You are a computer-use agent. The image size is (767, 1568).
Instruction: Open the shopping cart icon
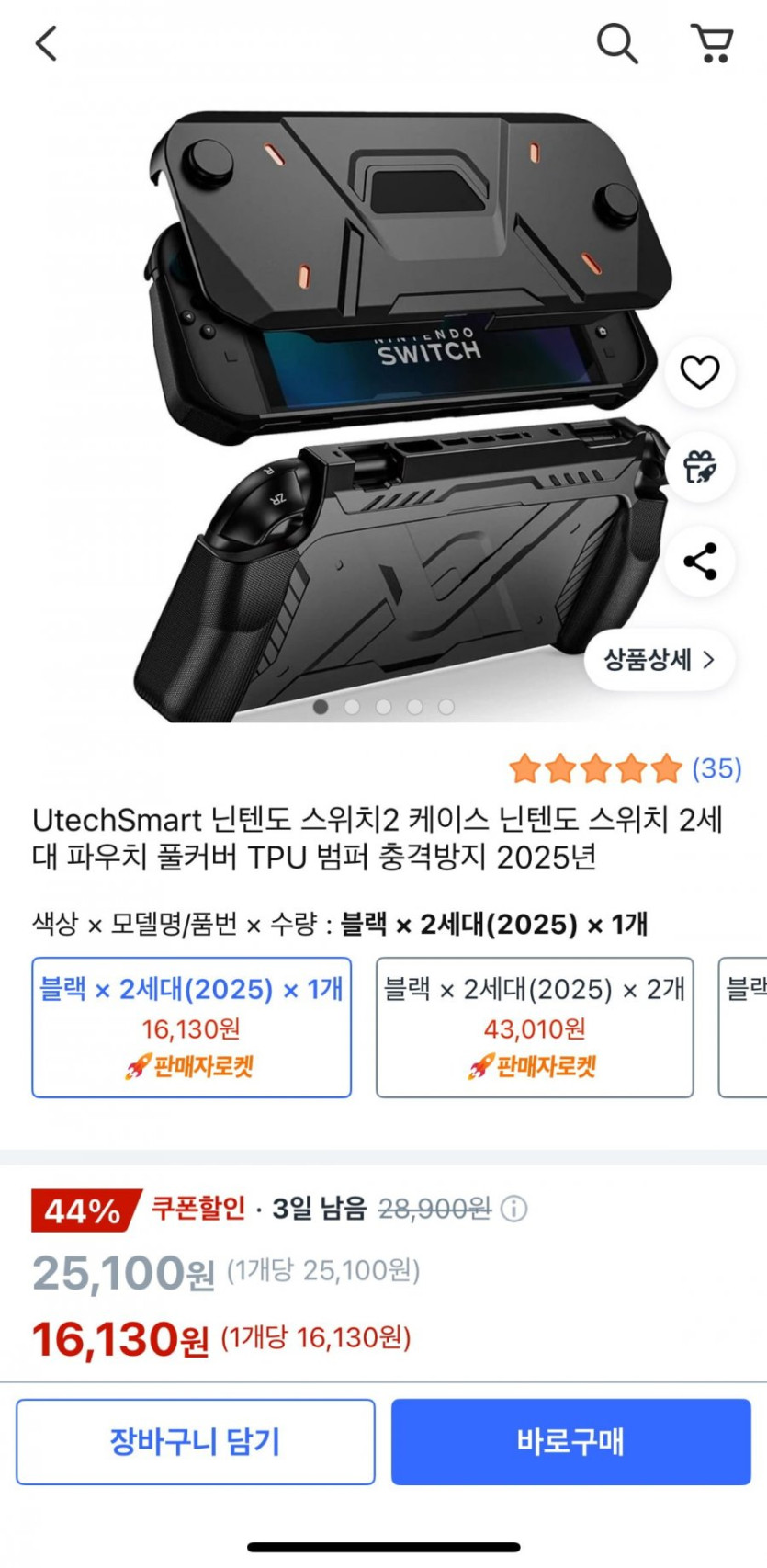pos(712,43)
